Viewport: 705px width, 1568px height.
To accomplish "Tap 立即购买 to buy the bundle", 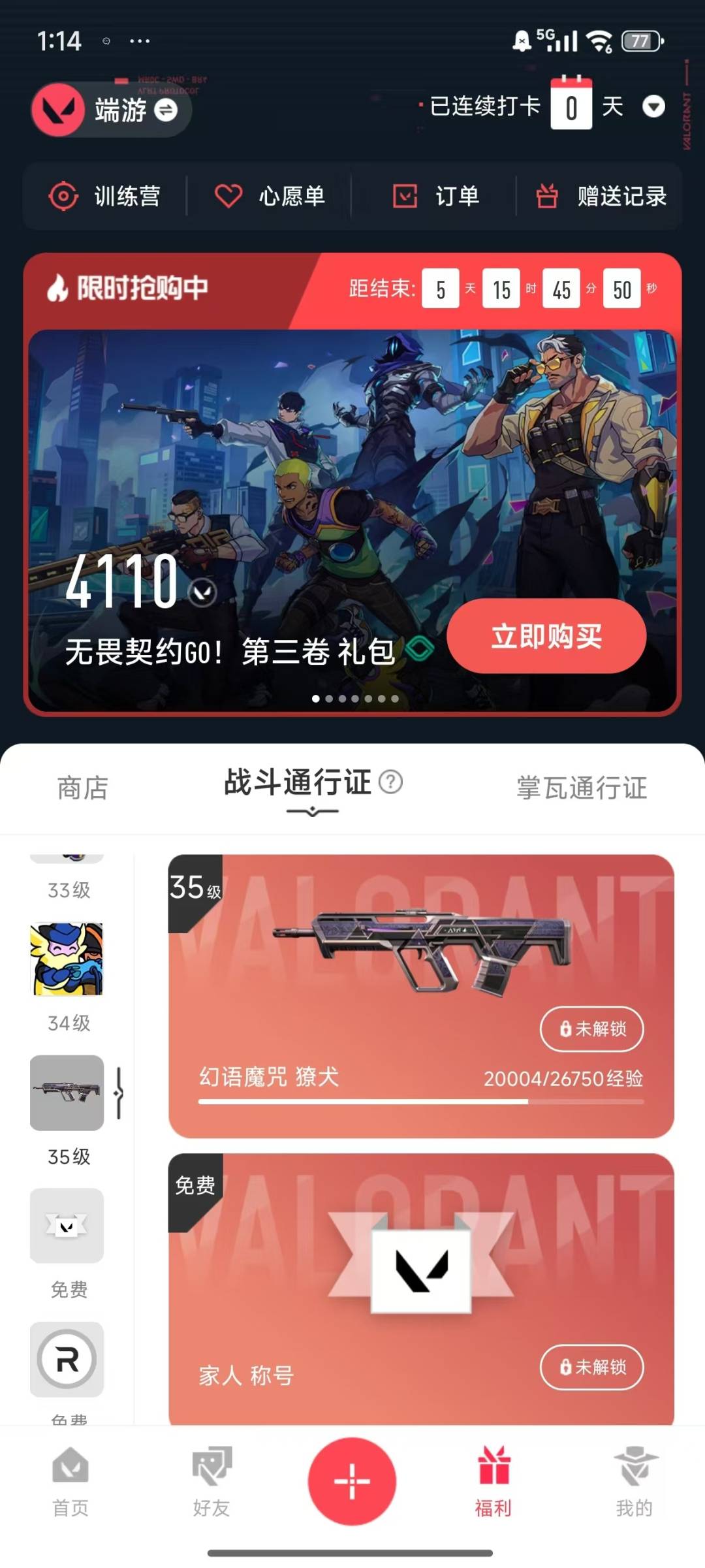I will point(546,636).
